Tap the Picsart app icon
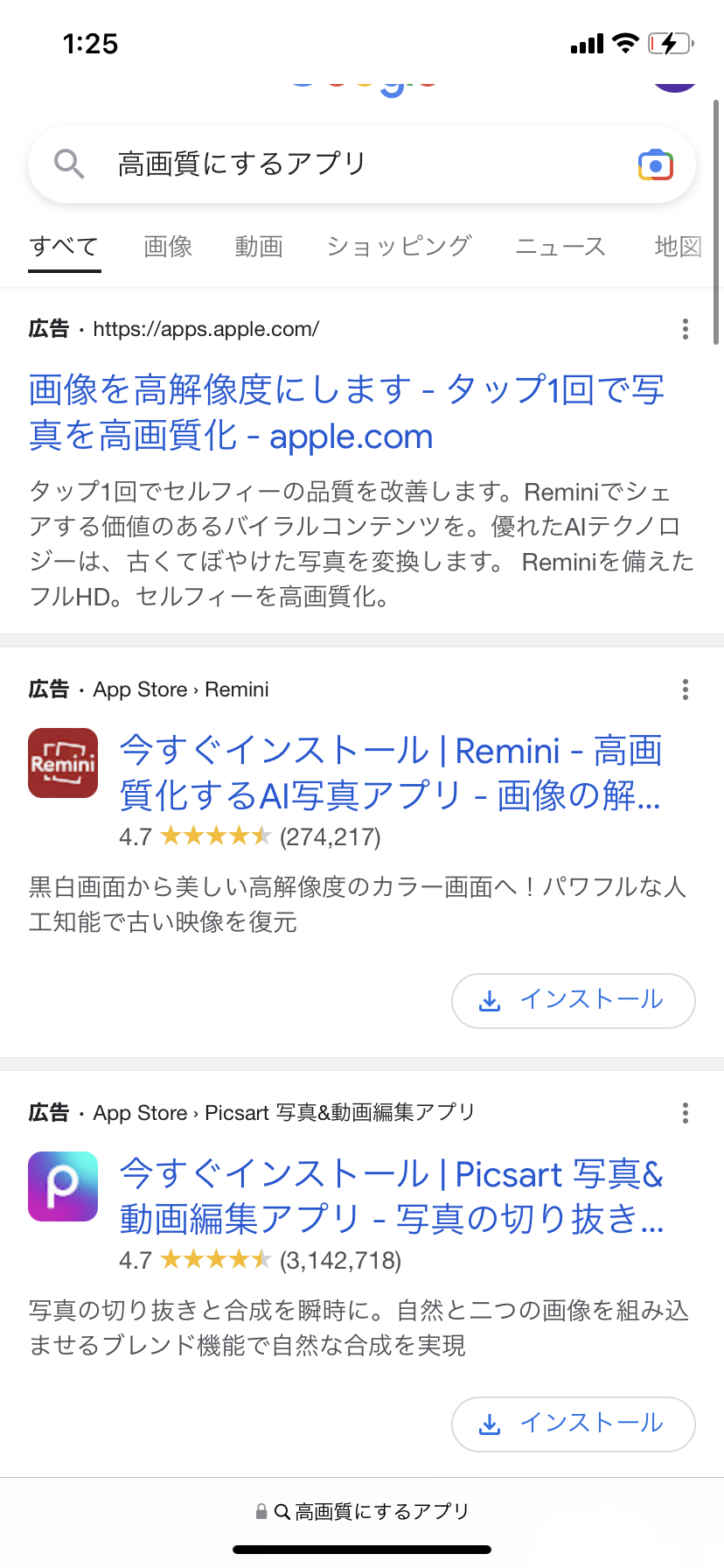 pyautogui.click(x=63, y=1186)
